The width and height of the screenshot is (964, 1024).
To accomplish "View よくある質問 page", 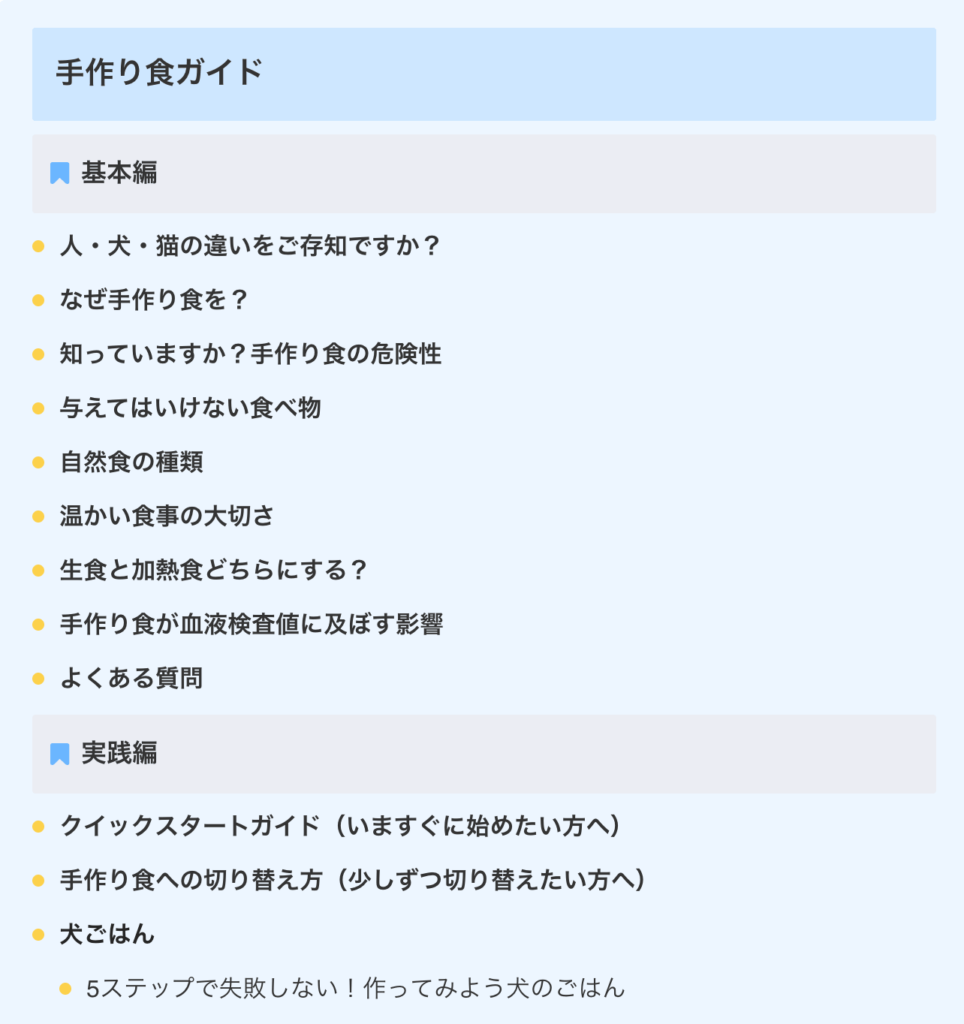I will pyautogui.click(x=131, y=678).
